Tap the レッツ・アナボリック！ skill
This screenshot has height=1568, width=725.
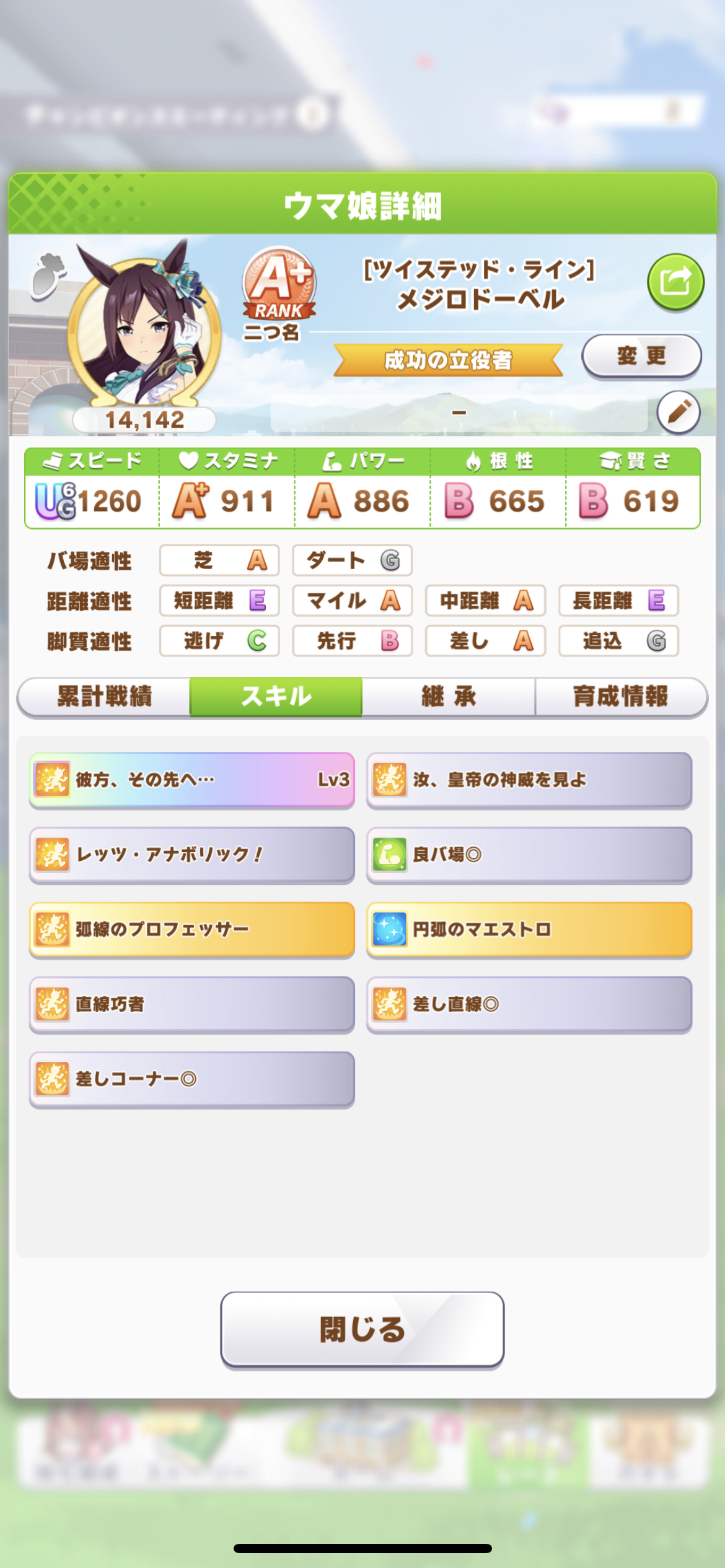[192, 855]
